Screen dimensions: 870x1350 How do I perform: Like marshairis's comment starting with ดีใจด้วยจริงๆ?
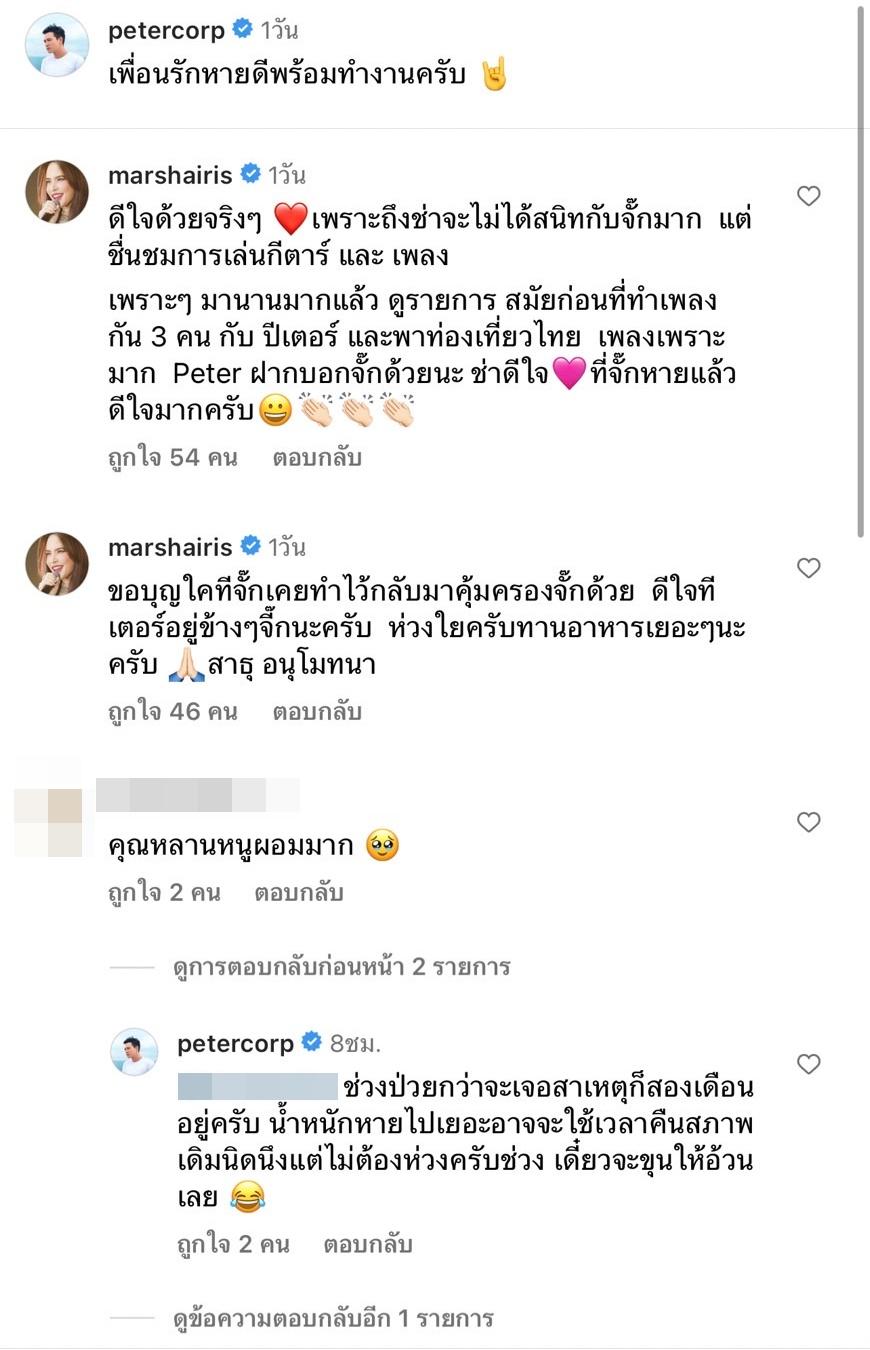click(808, 196)
